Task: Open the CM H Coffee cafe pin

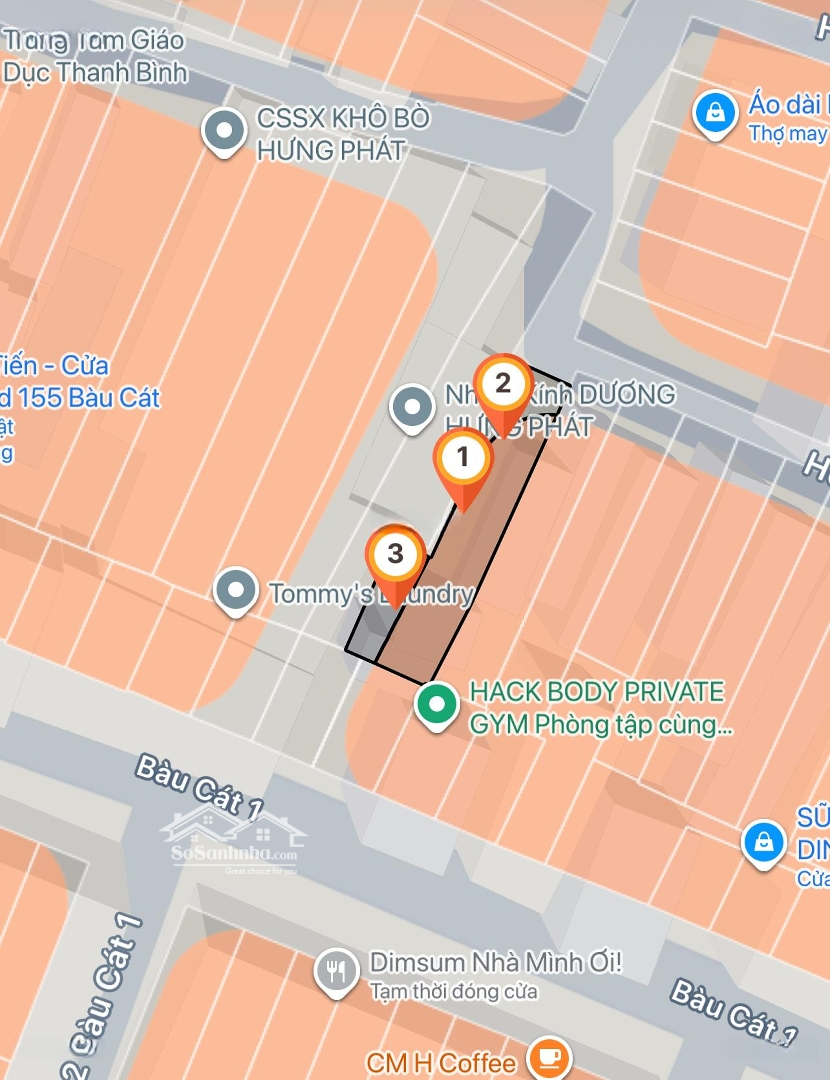Action: (x=548, y=1058)
